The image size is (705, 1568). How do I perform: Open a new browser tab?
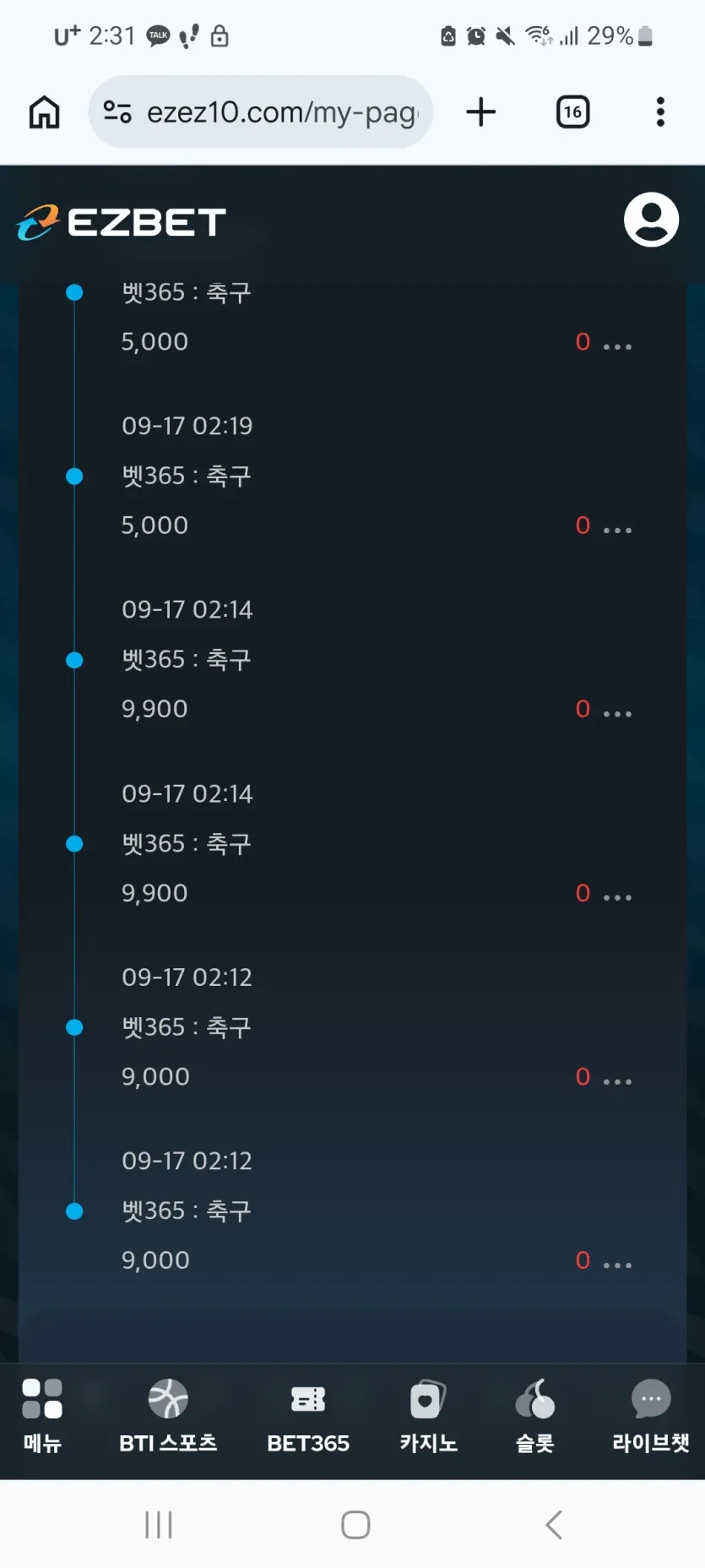point(481,112)
